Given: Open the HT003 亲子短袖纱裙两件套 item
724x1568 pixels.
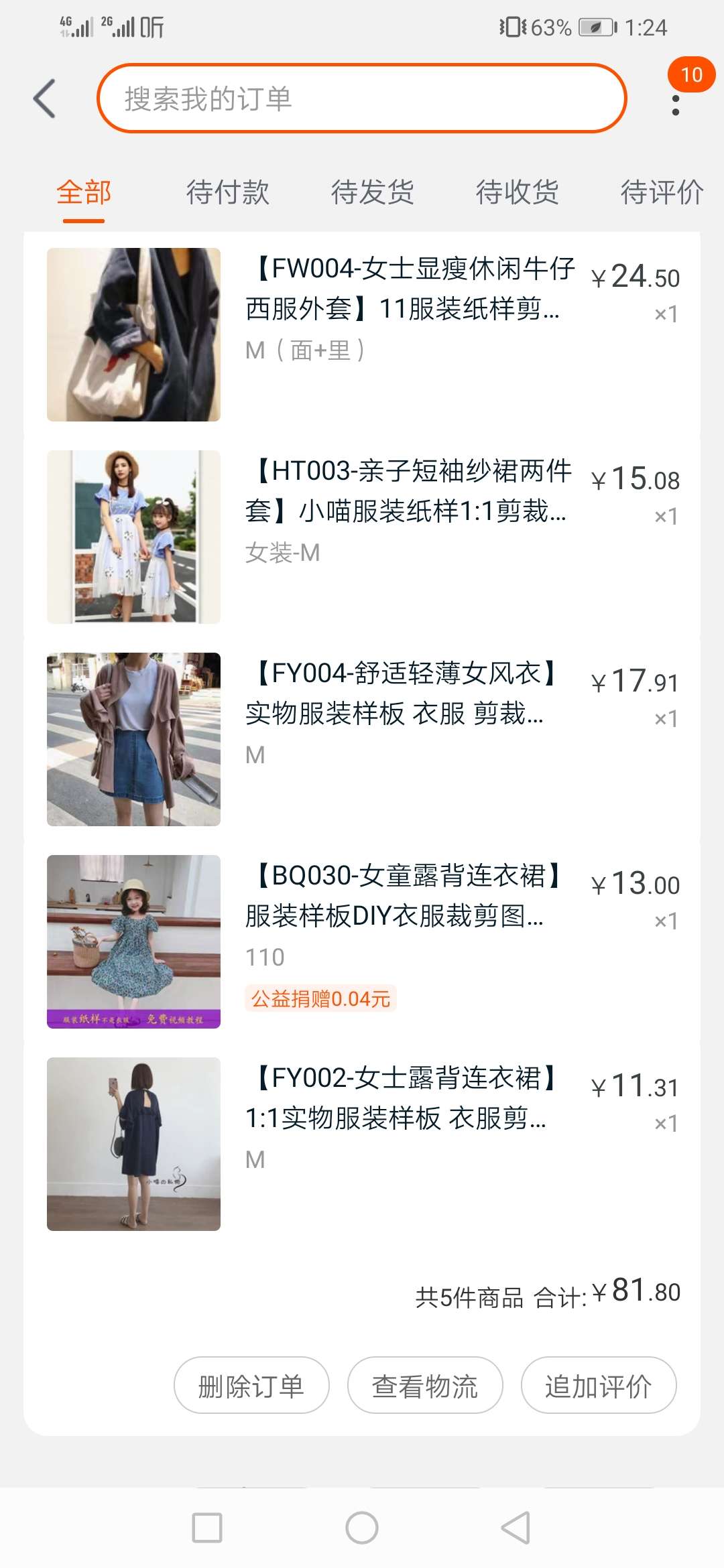Looking at the screenshot, I should click(362, 537).
